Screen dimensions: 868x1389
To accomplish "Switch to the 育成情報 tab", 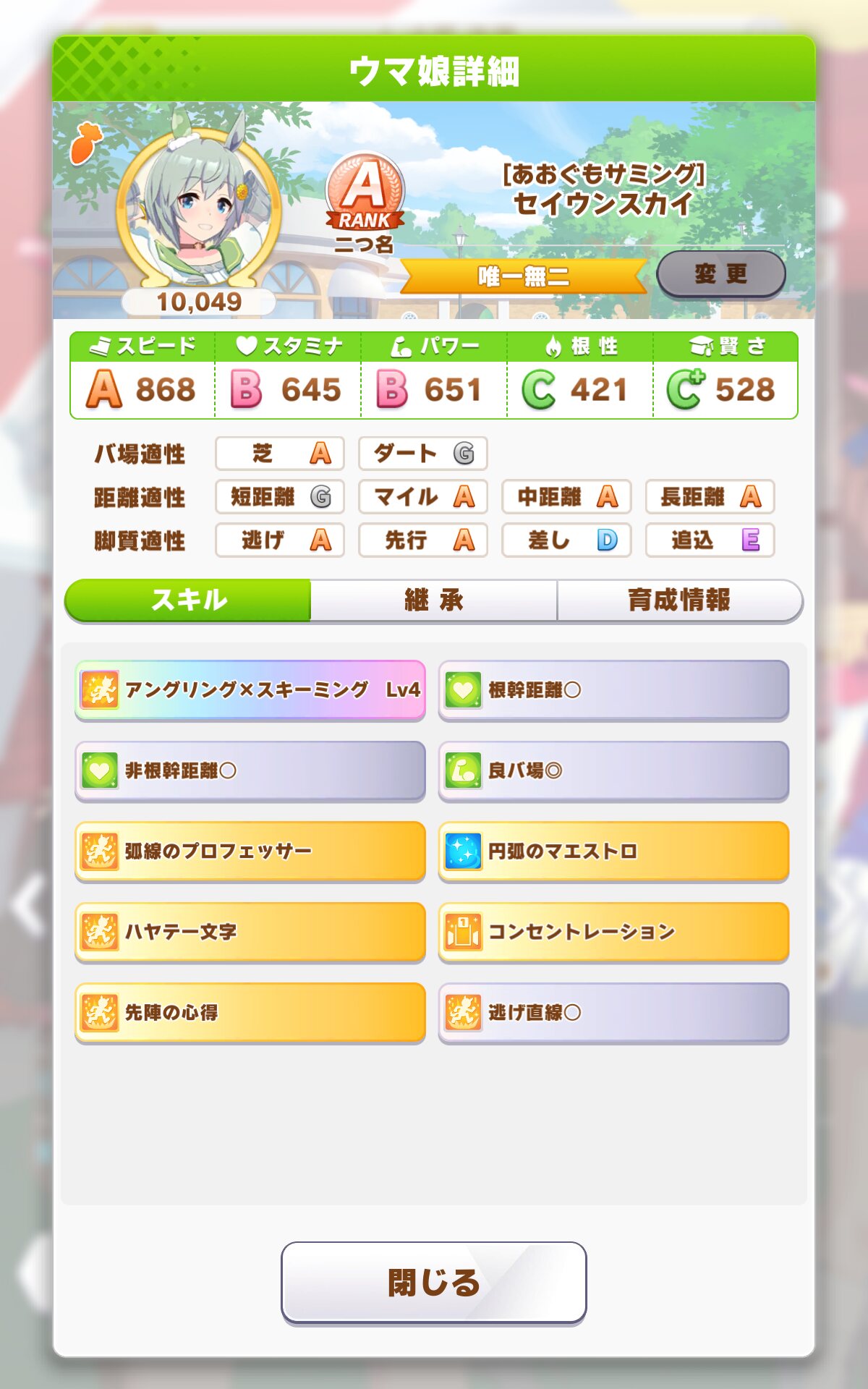I will pyautogui.click(x=679, y=600).
